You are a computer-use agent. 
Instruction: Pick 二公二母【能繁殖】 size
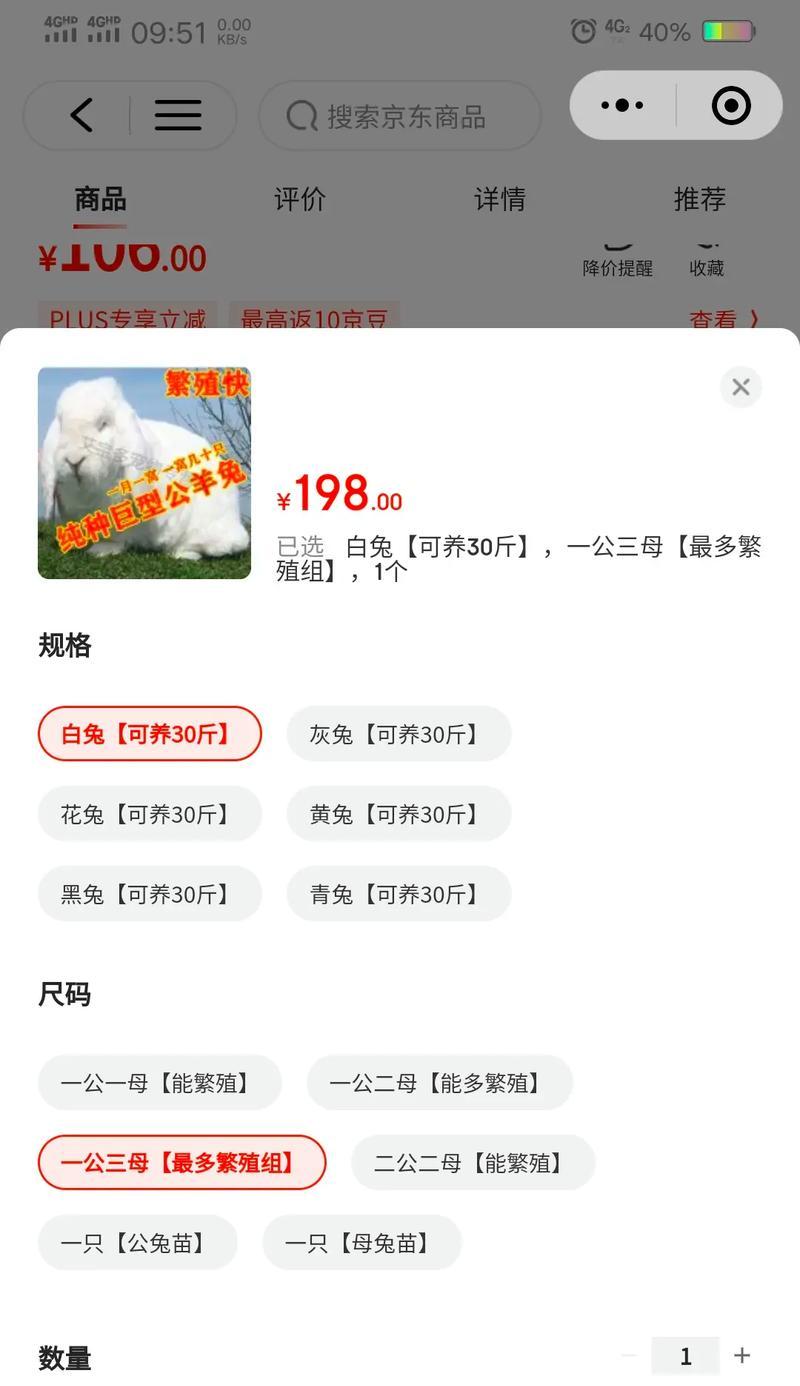point(472,1162)
